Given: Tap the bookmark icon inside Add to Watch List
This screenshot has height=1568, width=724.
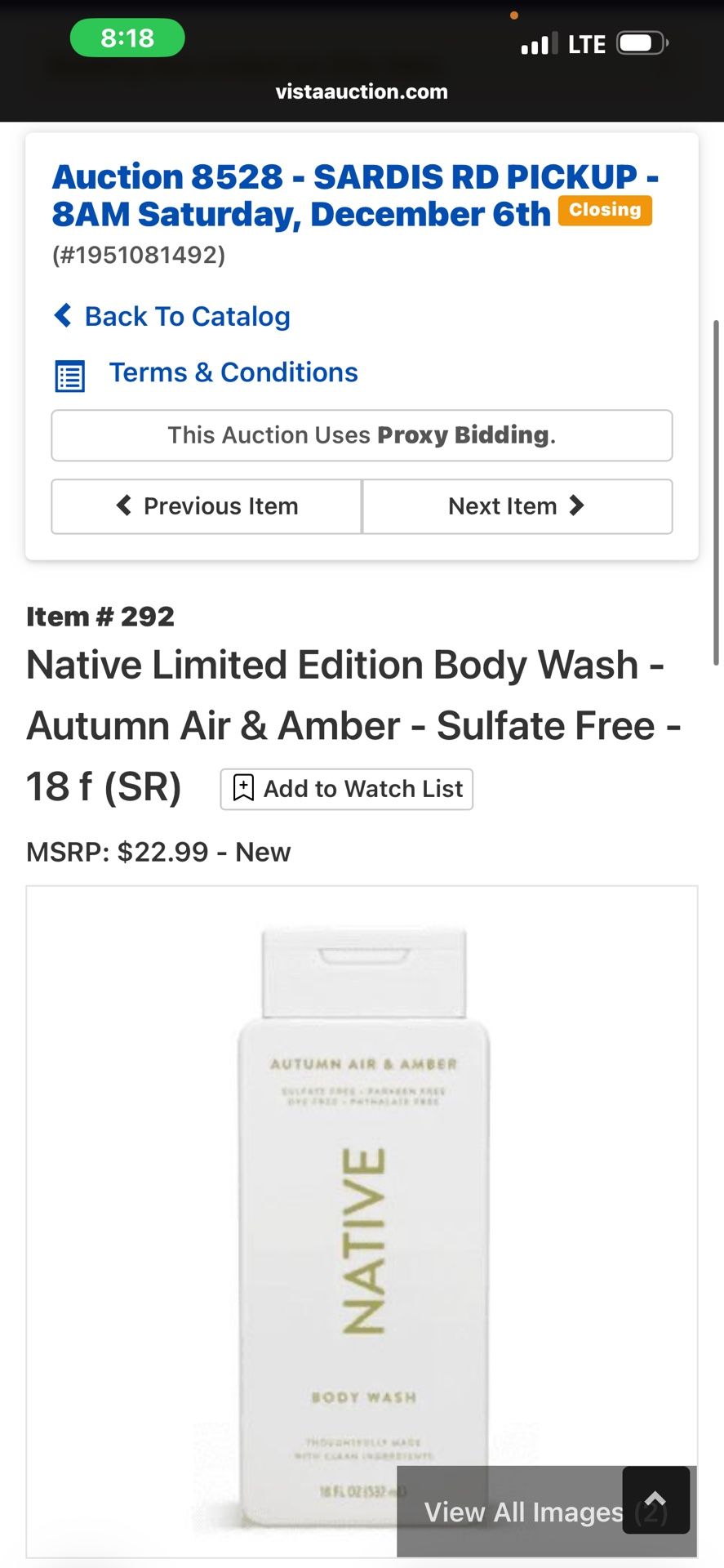Looking at the screenshot, I should (x=242, y=788).
